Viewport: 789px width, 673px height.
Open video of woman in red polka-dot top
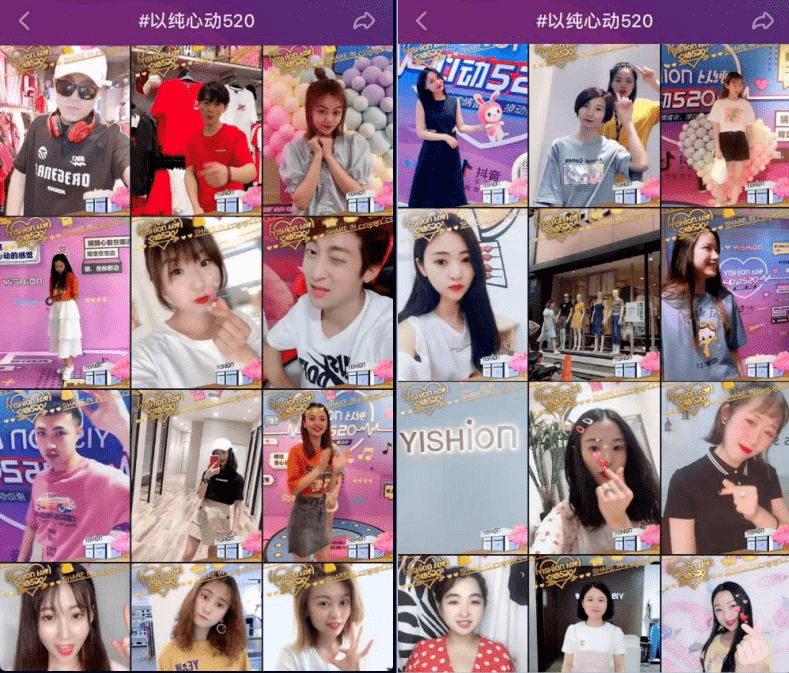[462, 617]
